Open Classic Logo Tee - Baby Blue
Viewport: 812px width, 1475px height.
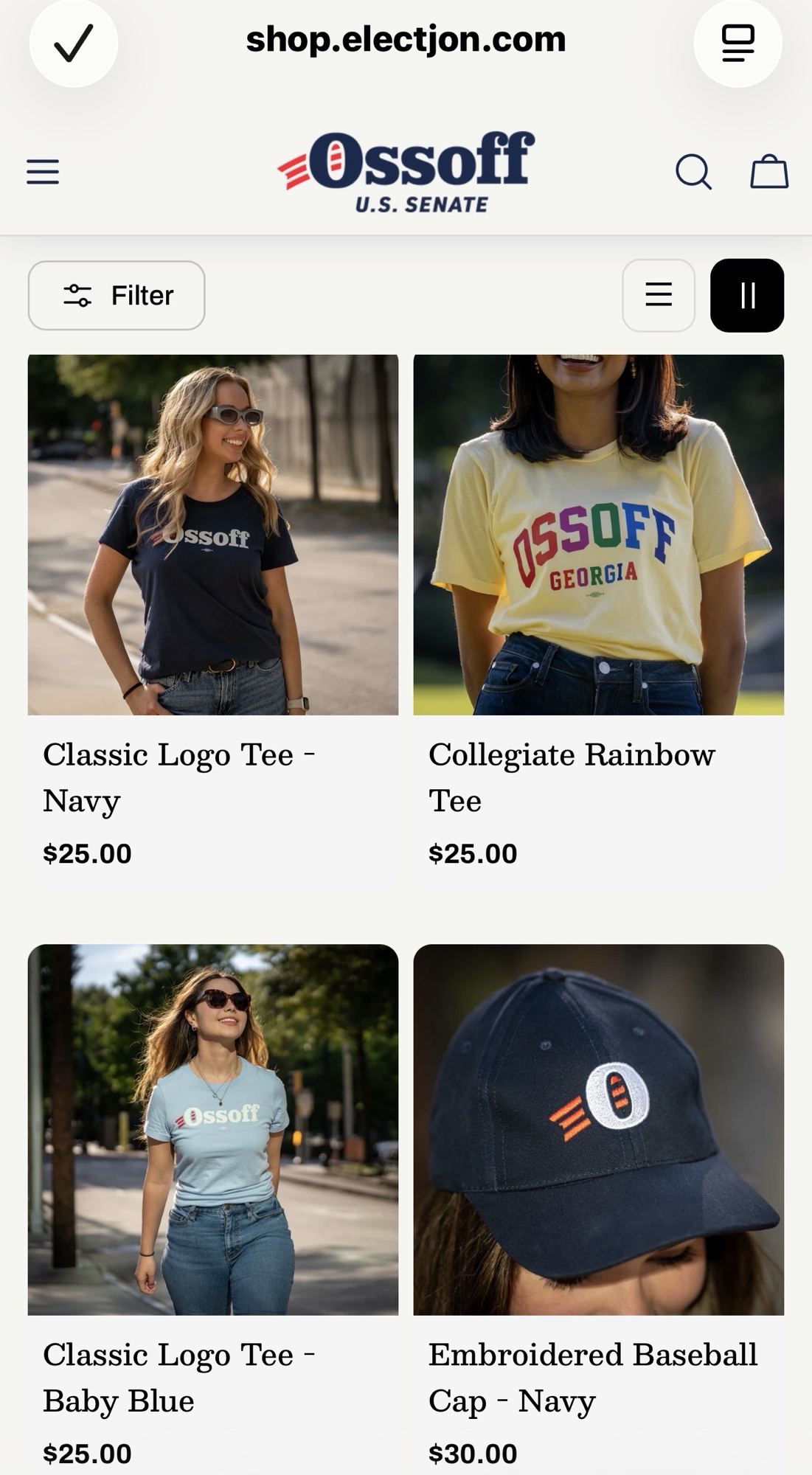tap(212, 1129)
